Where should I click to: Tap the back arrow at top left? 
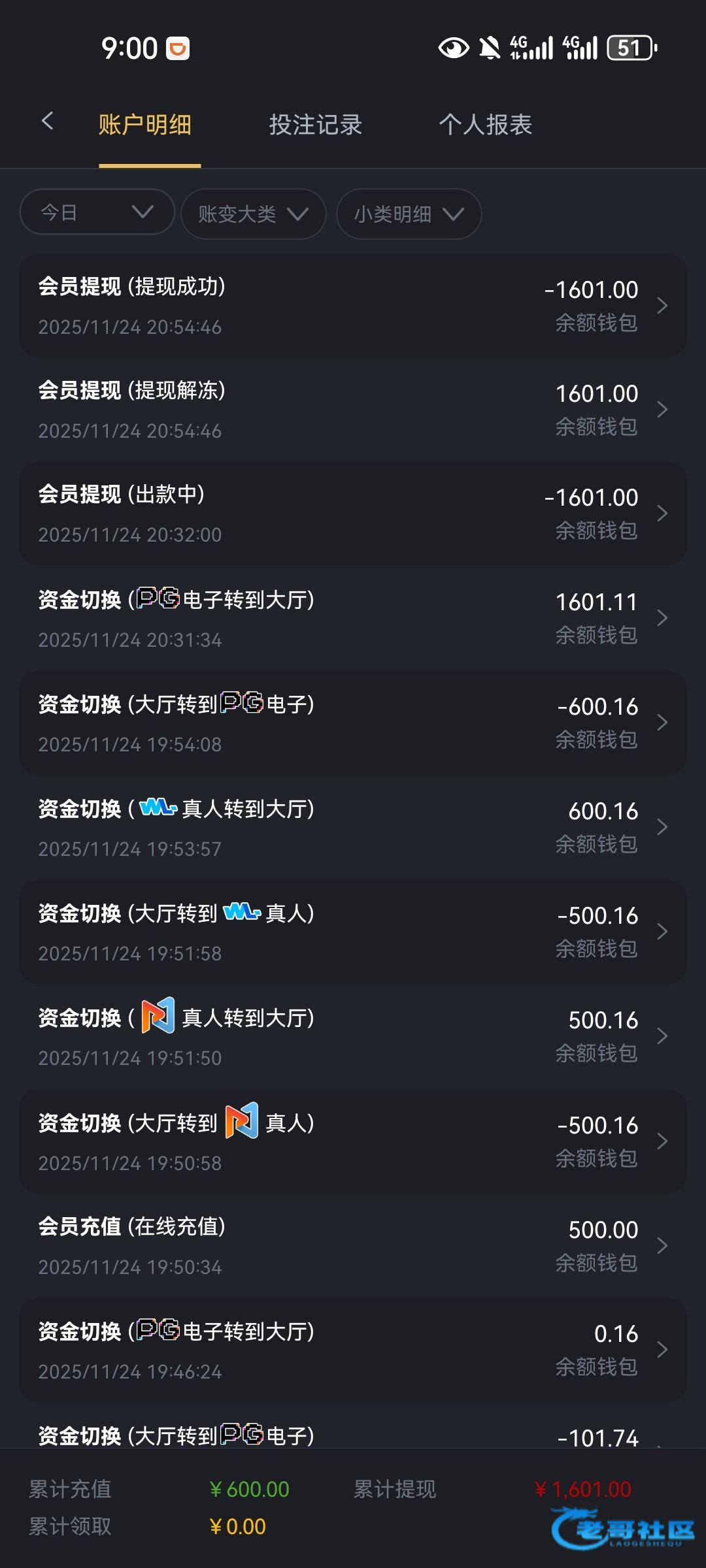(x=47, y=121)
